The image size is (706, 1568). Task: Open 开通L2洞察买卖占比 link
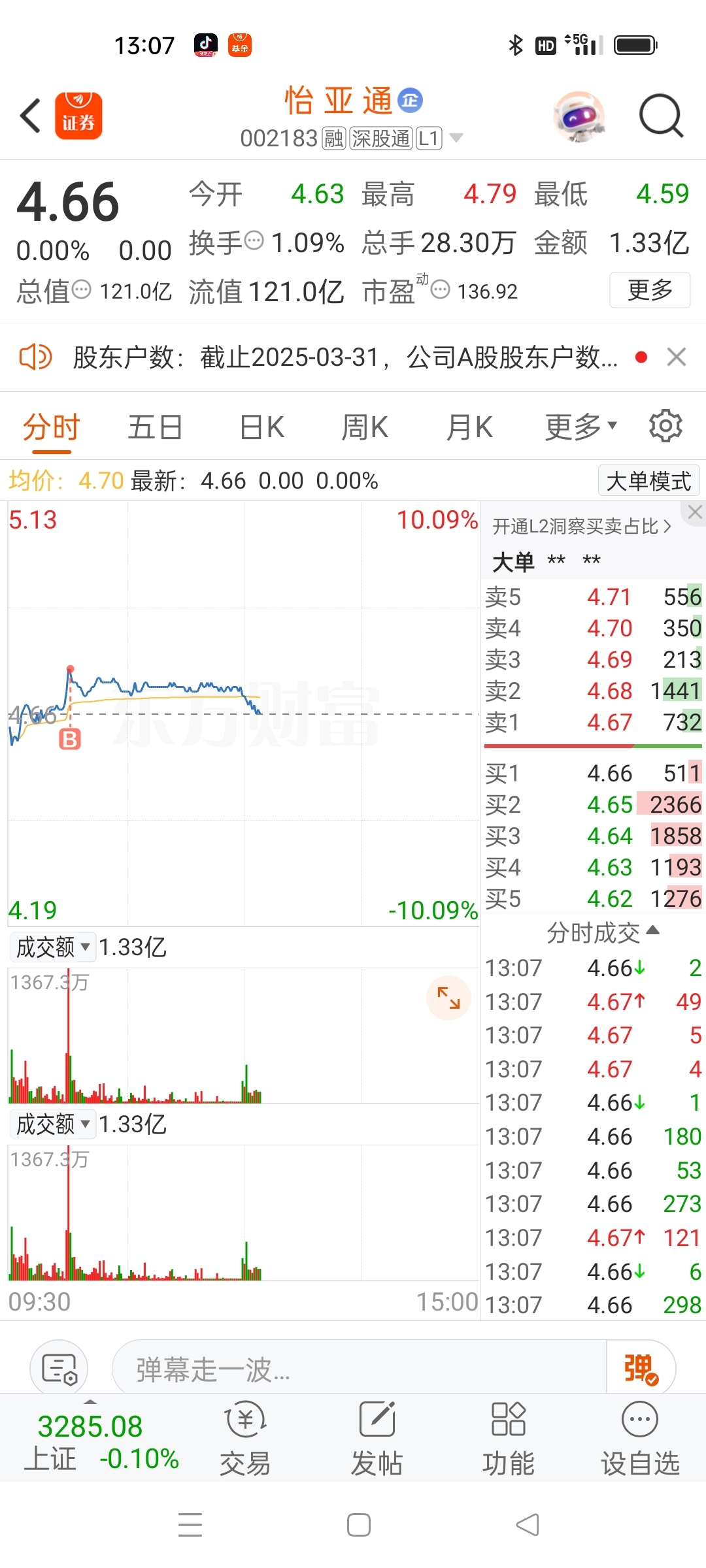tap(581, 527)
